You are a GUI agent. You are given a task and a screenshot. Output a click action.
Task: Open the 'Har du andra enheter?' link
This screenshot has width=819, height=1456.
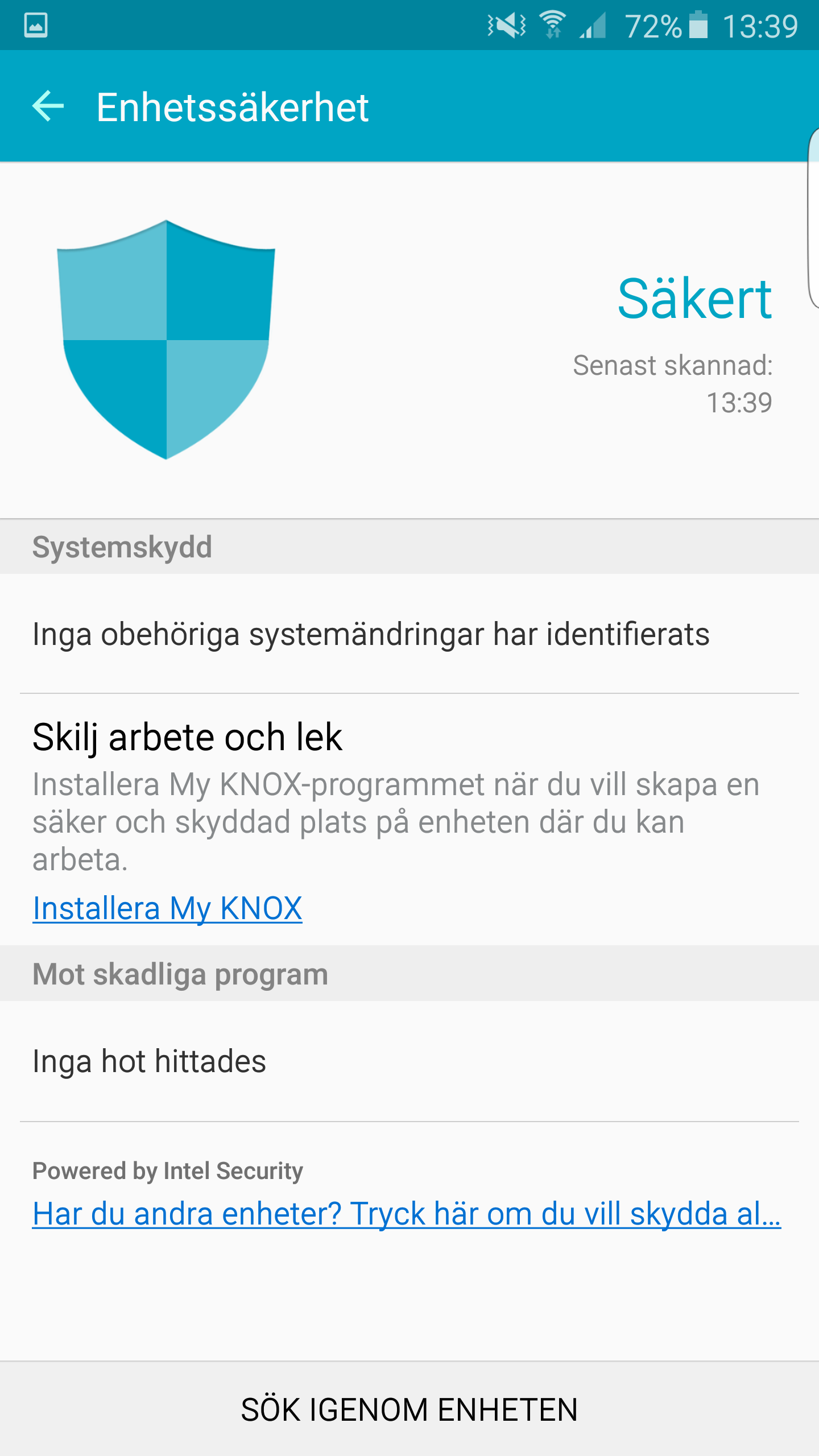pyautogui.click(x=406, y=1214)
